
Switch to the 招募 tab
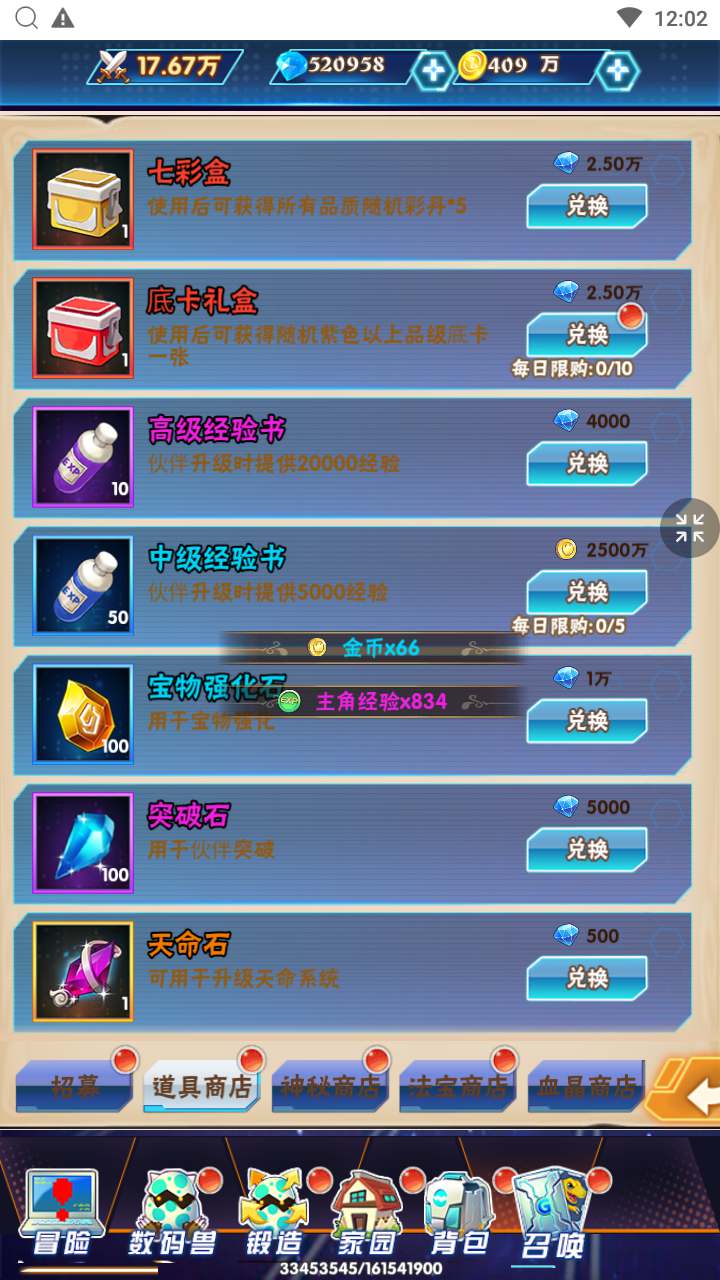(75, 1087)
